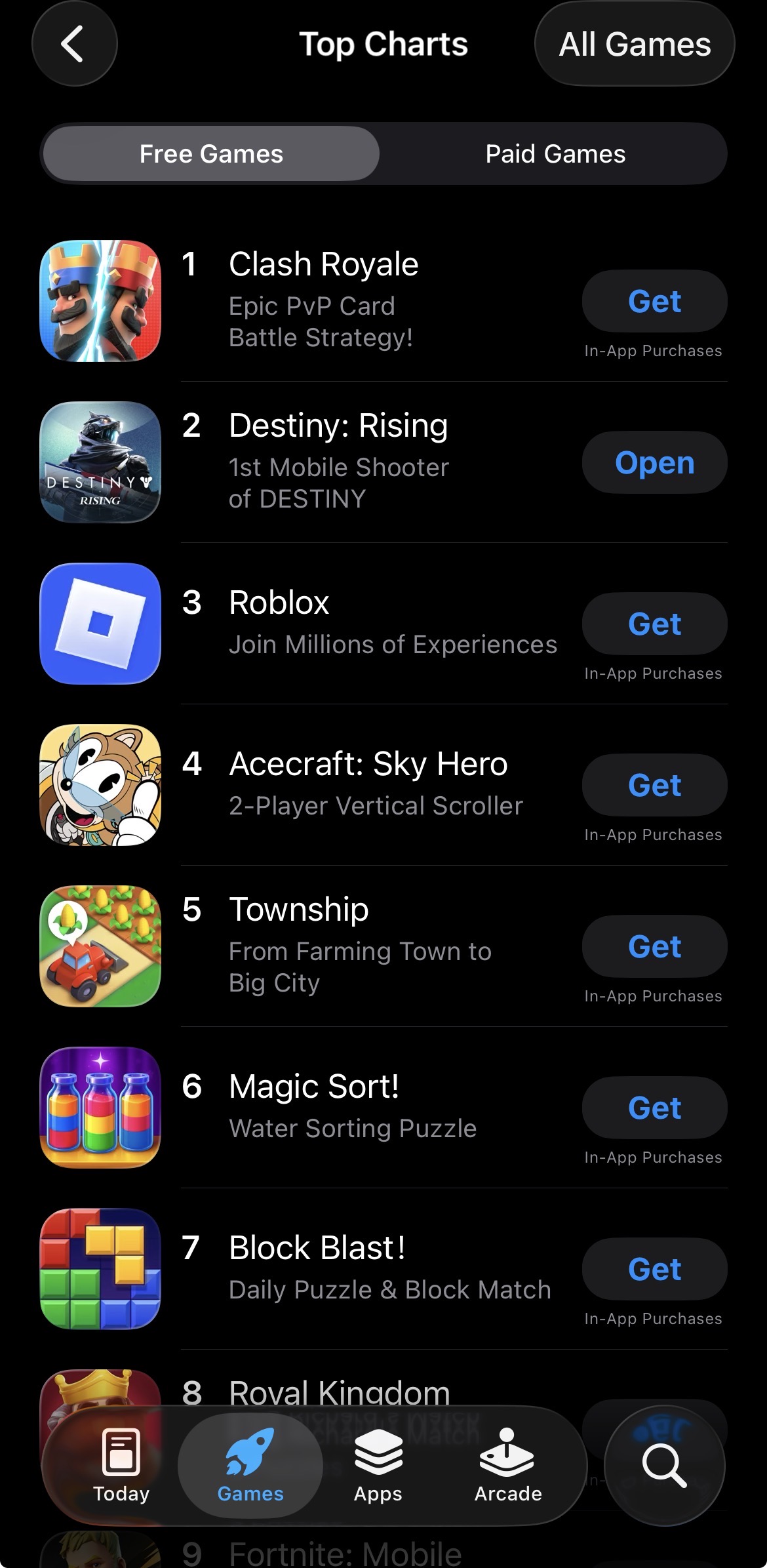Open Destiny: Rising app
The image size is (767, 1568).
click(x=654, y=462)
